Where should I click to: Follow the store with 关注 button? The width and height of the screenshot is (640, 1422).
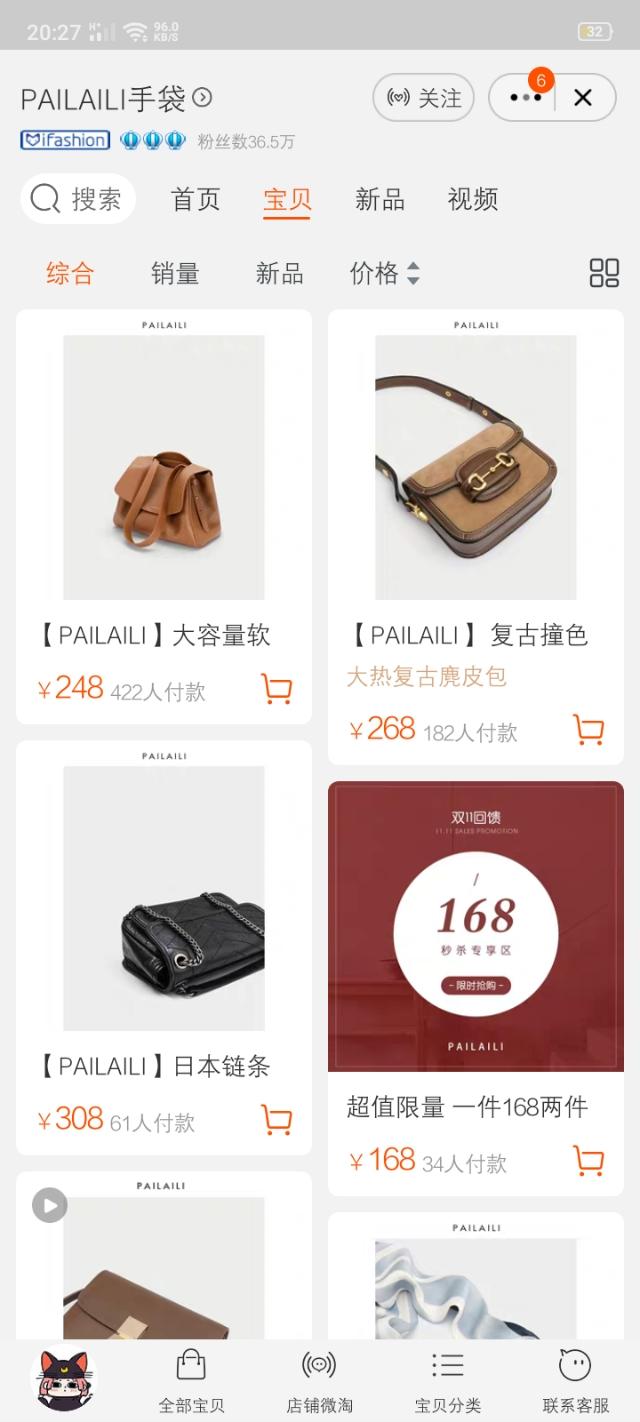(x=422, y=98)
